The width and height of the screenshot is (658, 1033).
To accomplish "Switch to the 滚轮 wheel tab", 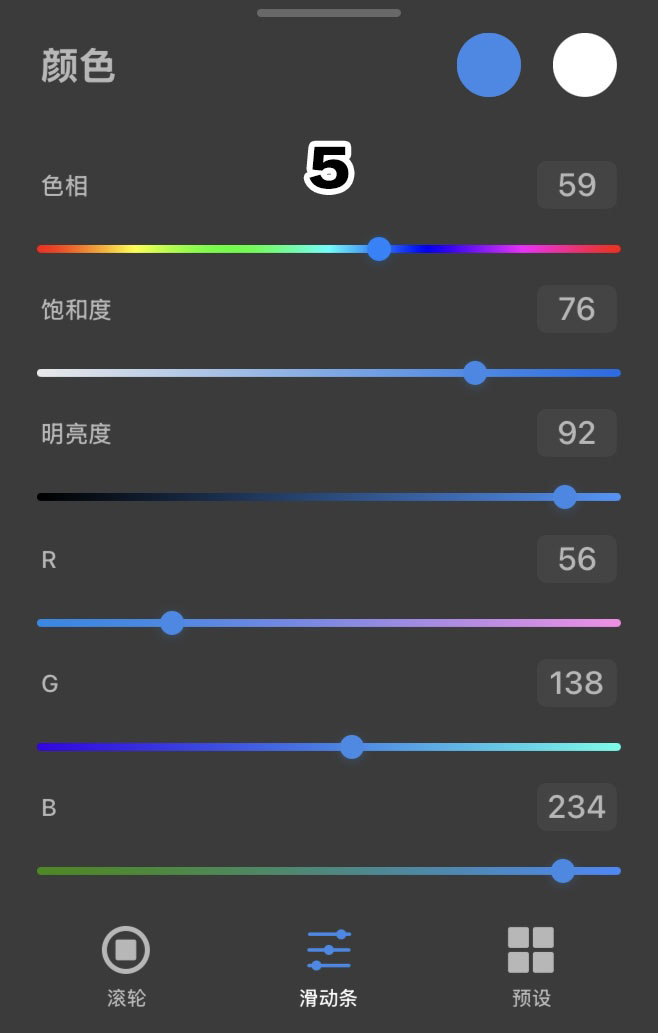I will coord(126,965).
